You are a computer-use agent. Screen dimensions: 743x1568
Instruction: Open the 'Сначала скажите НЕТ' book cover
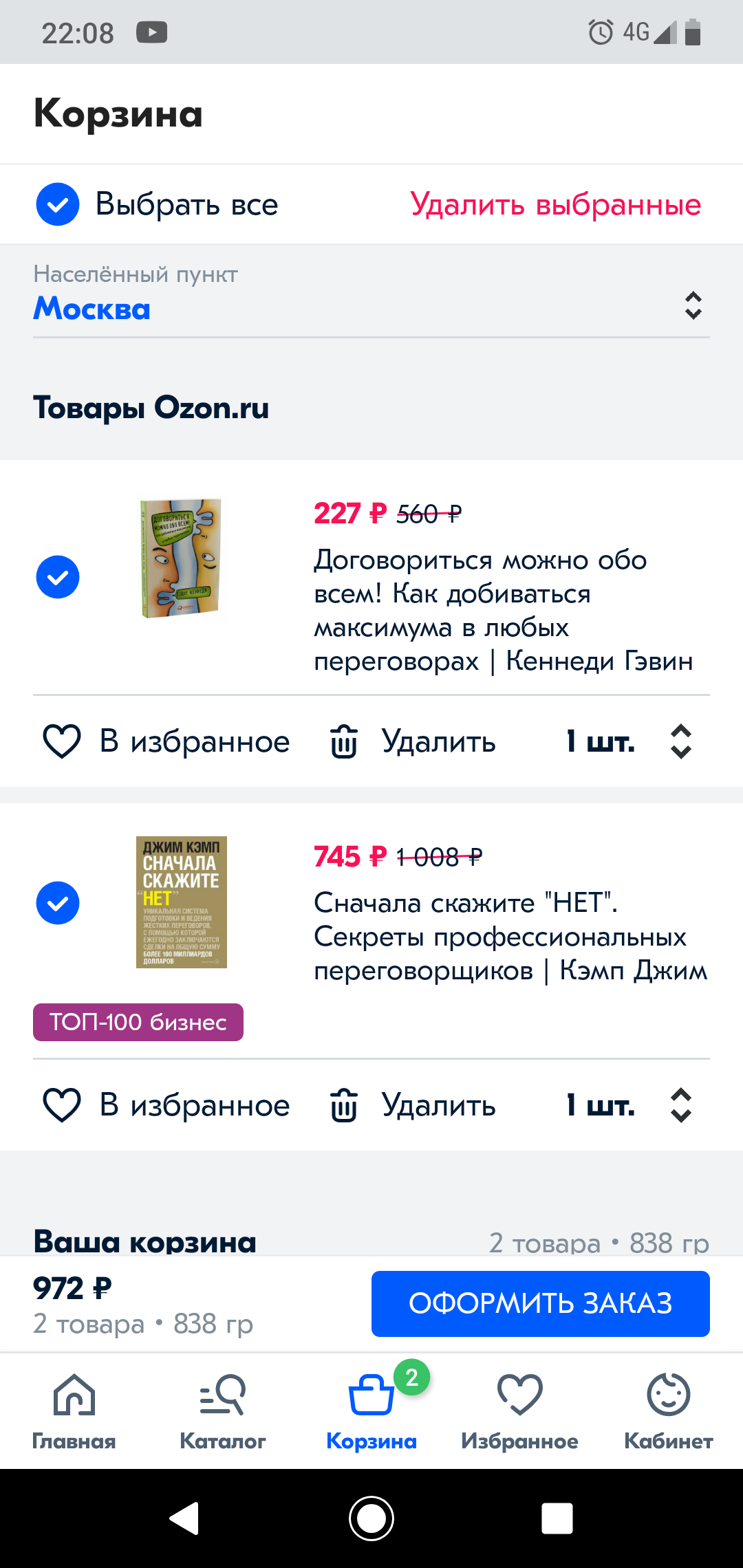[182, 902]
